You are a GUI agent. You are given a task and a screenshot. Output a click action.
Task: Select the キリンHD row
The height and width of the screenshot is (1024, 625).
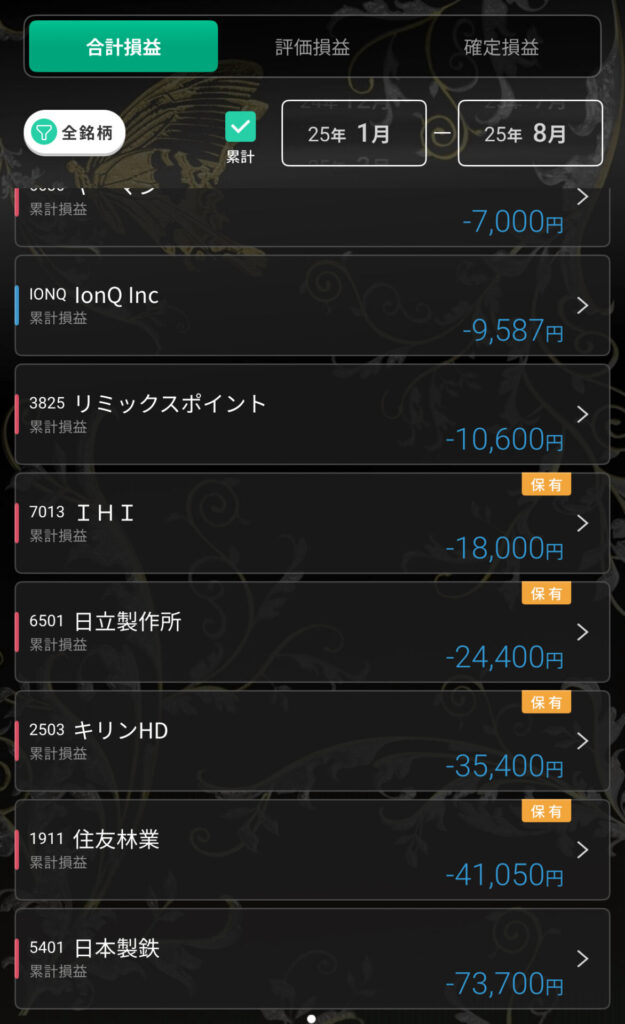(312, 741)
